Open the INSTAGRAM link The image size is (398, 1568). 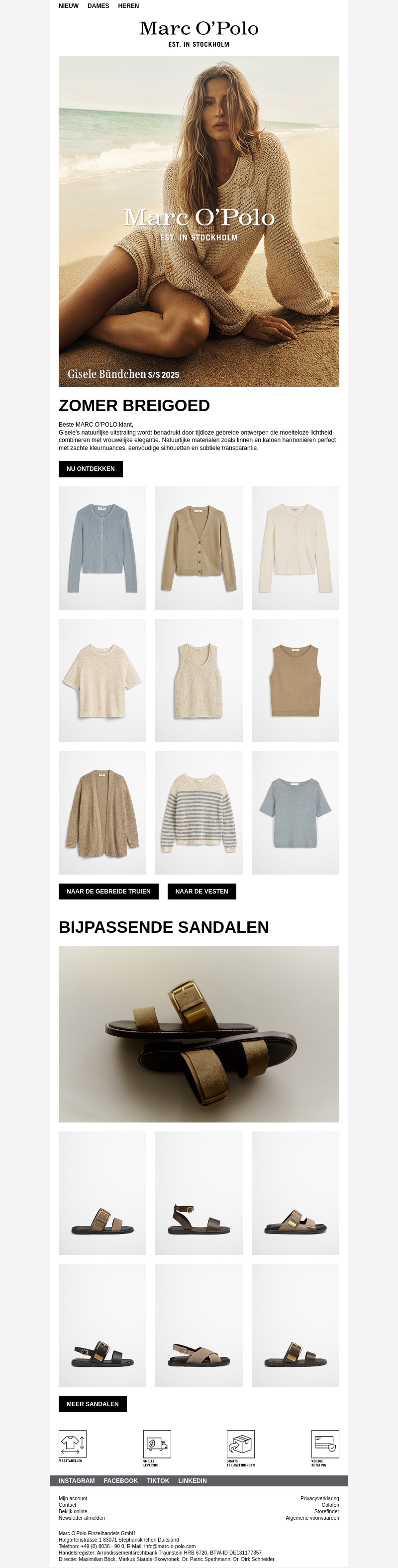(x=77, y=1480)
